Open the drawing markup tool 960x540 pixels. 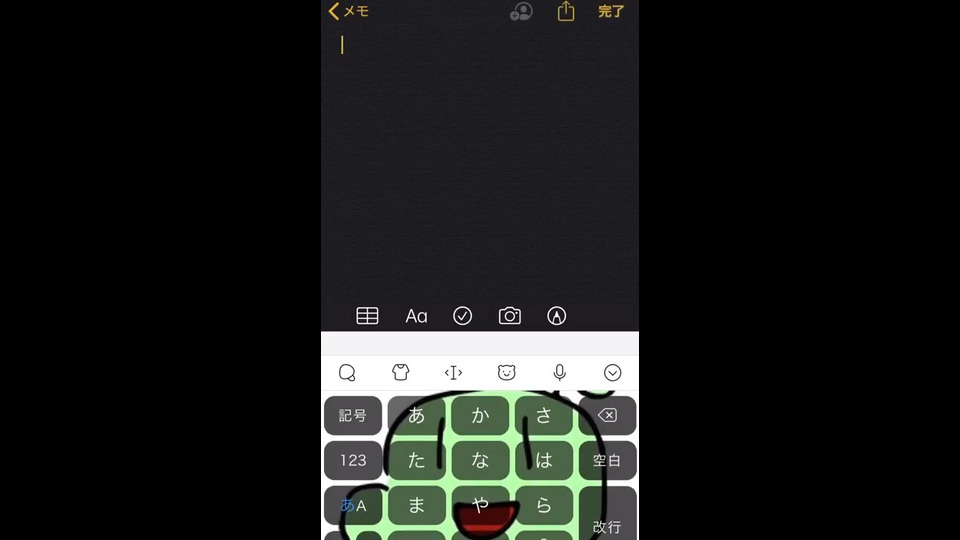click(557, 316)
